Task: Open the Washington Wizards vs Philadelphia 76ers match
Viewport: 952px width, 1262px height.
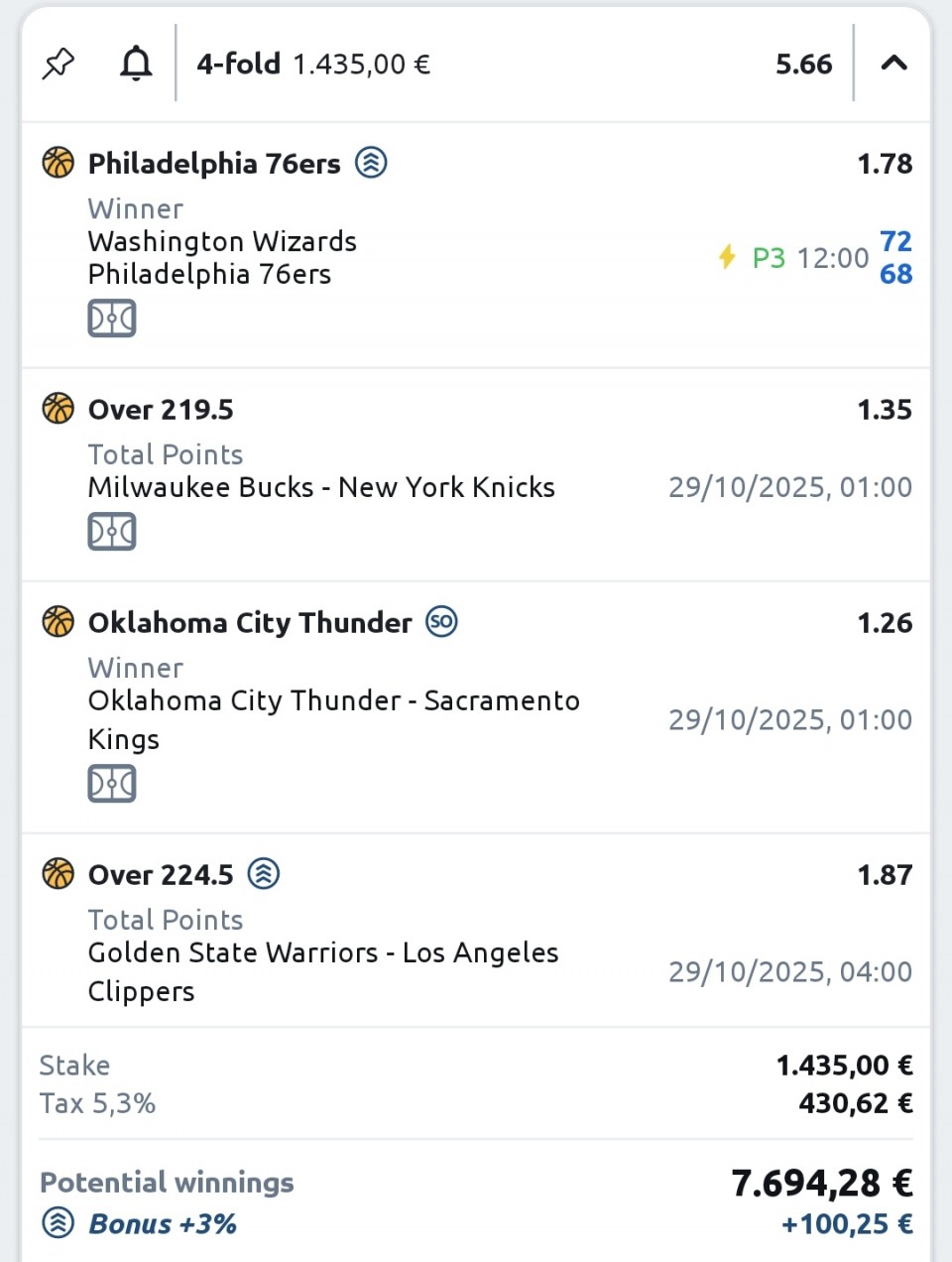Action: point(222,258)
